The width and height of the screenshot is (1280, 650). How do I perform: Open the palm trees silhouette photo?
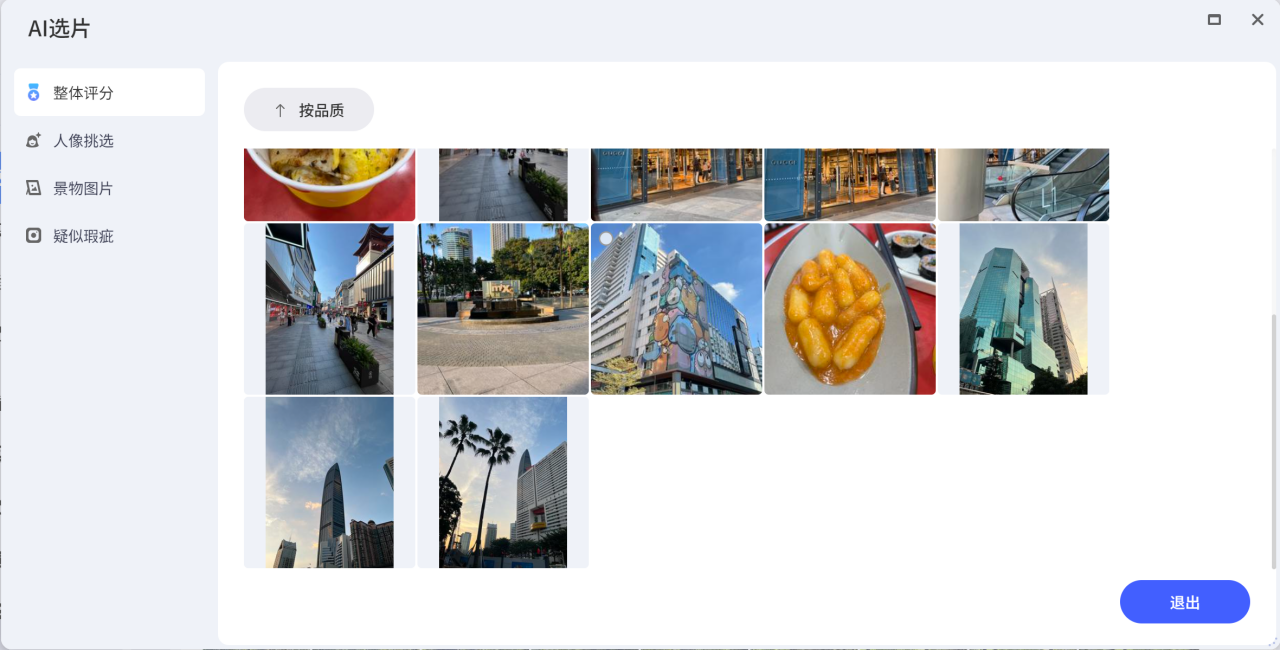pyautogui.click(x=503, y=483)
